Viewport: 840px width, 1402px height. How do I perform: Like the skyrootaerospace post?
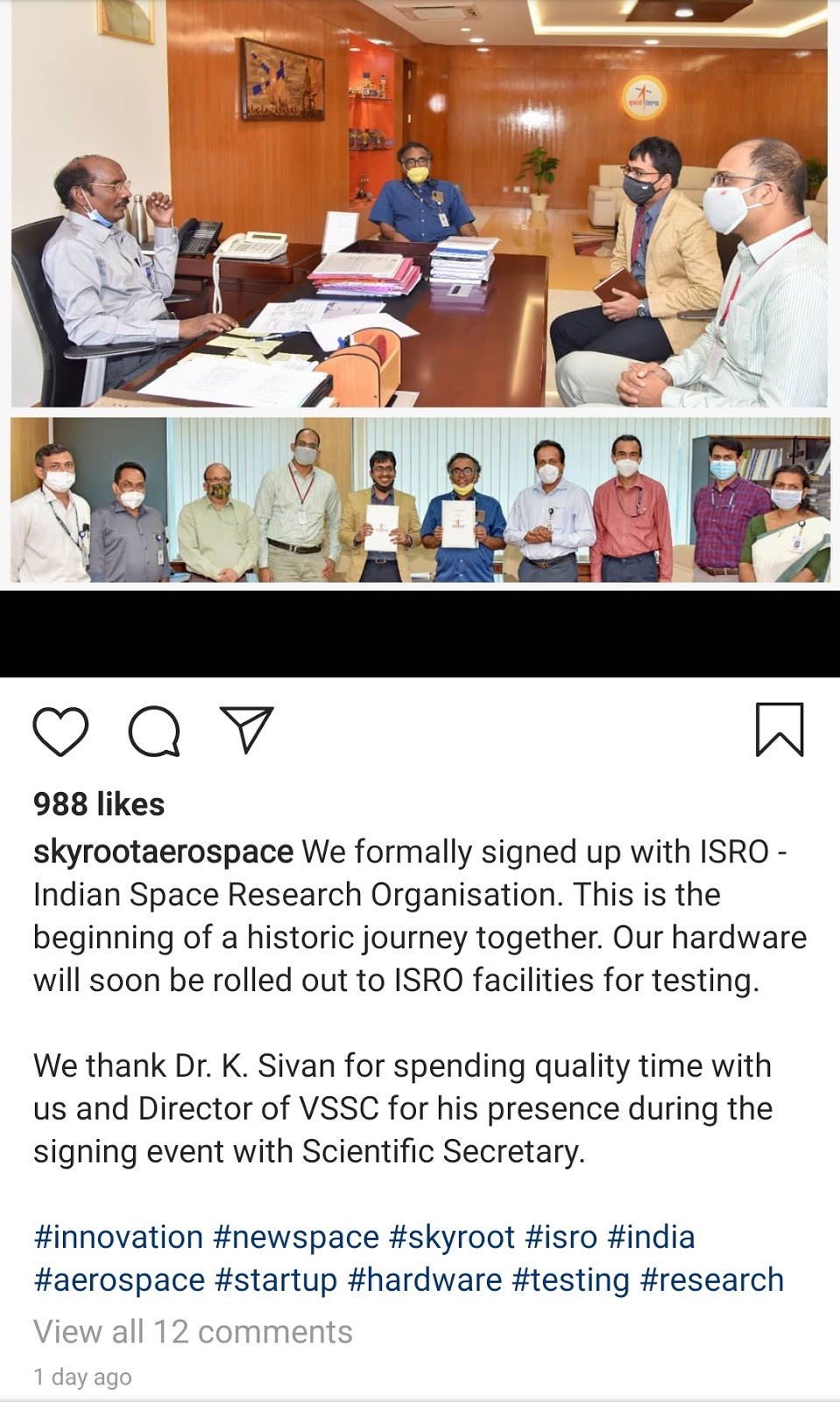tap(60, 731)
